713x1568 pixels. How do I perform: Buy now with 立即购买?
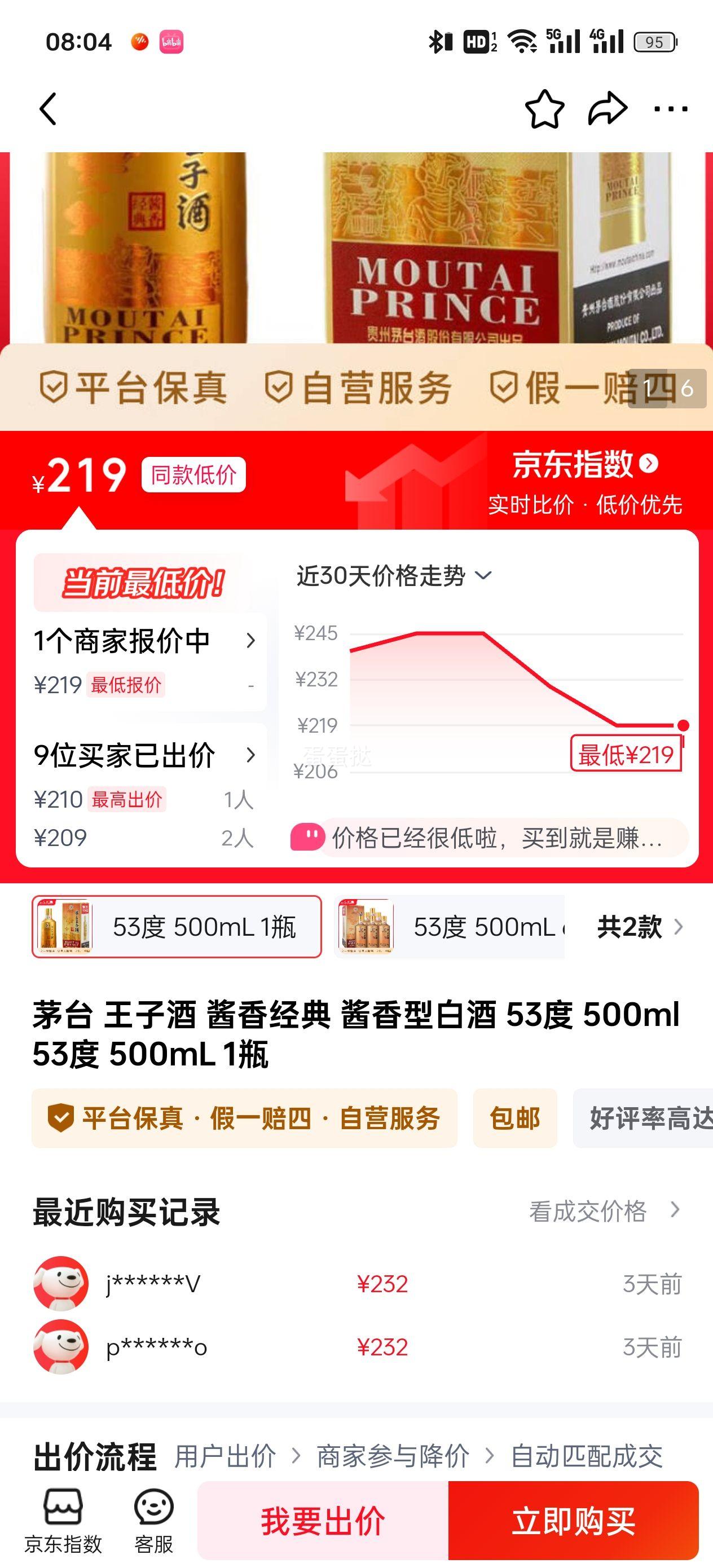click(573, 1521)
